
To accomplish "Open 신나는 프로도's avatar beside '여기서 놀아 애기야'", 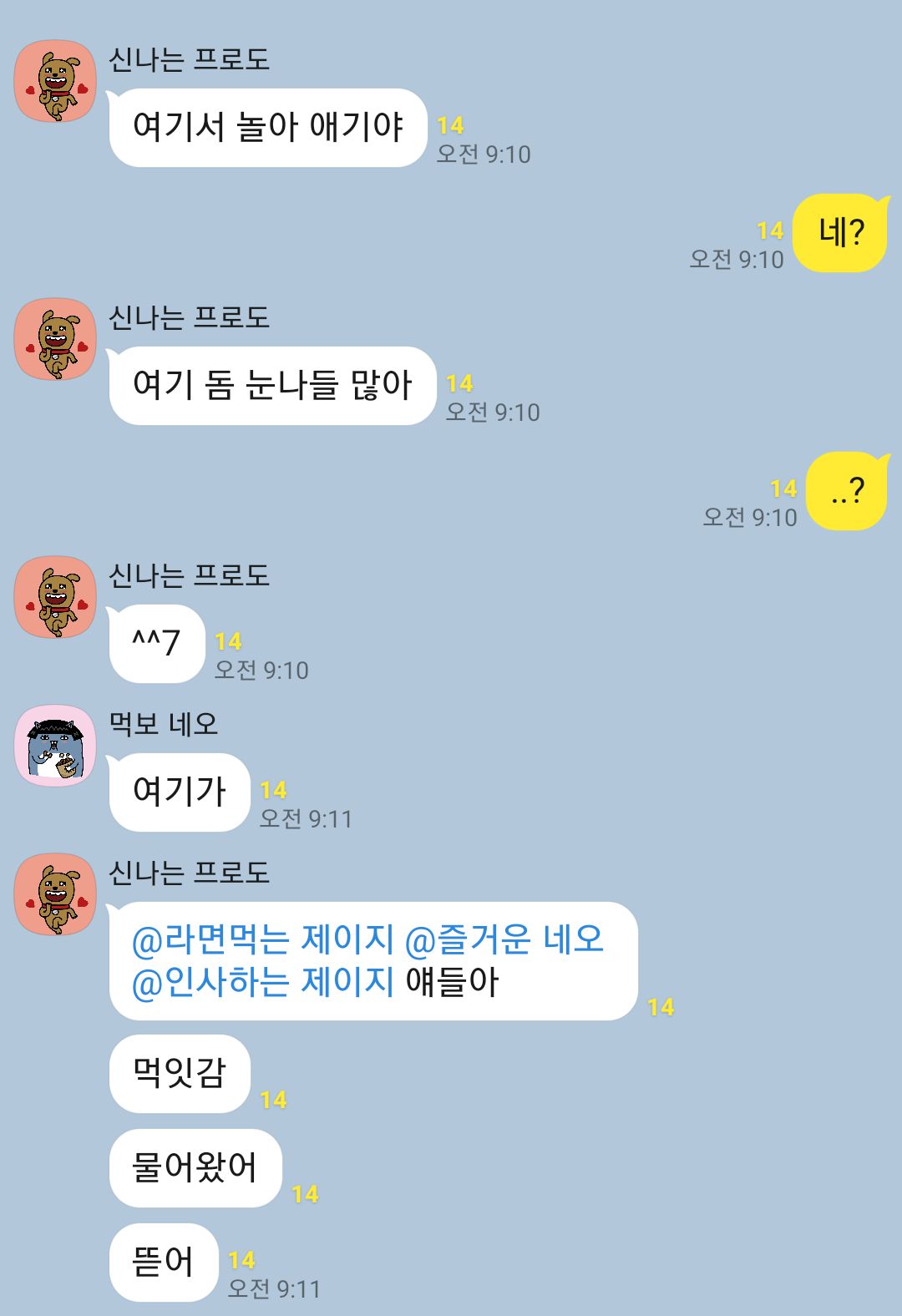I will (x=55, y=81).
